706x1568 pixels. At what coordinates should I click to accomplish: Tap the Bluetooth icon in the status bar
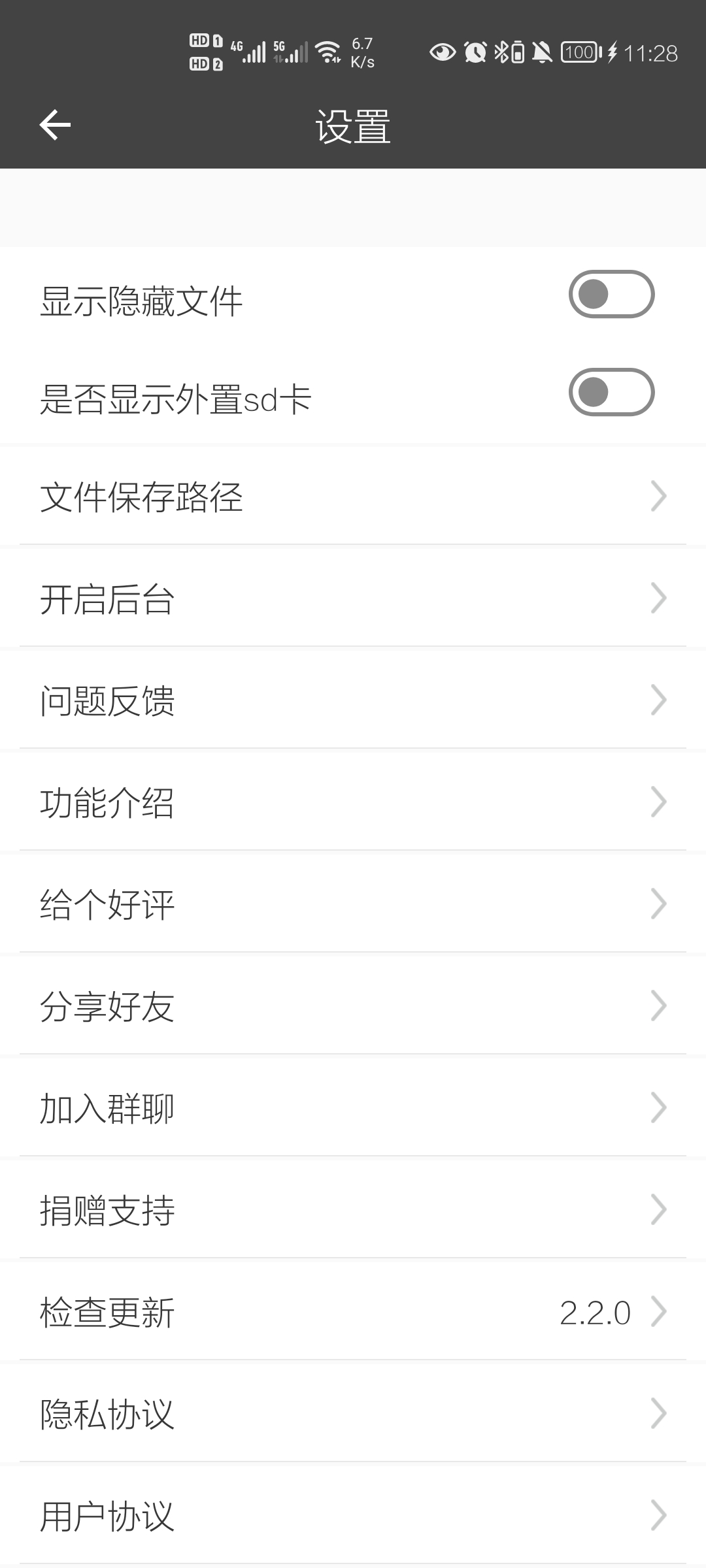coord(500,52)
